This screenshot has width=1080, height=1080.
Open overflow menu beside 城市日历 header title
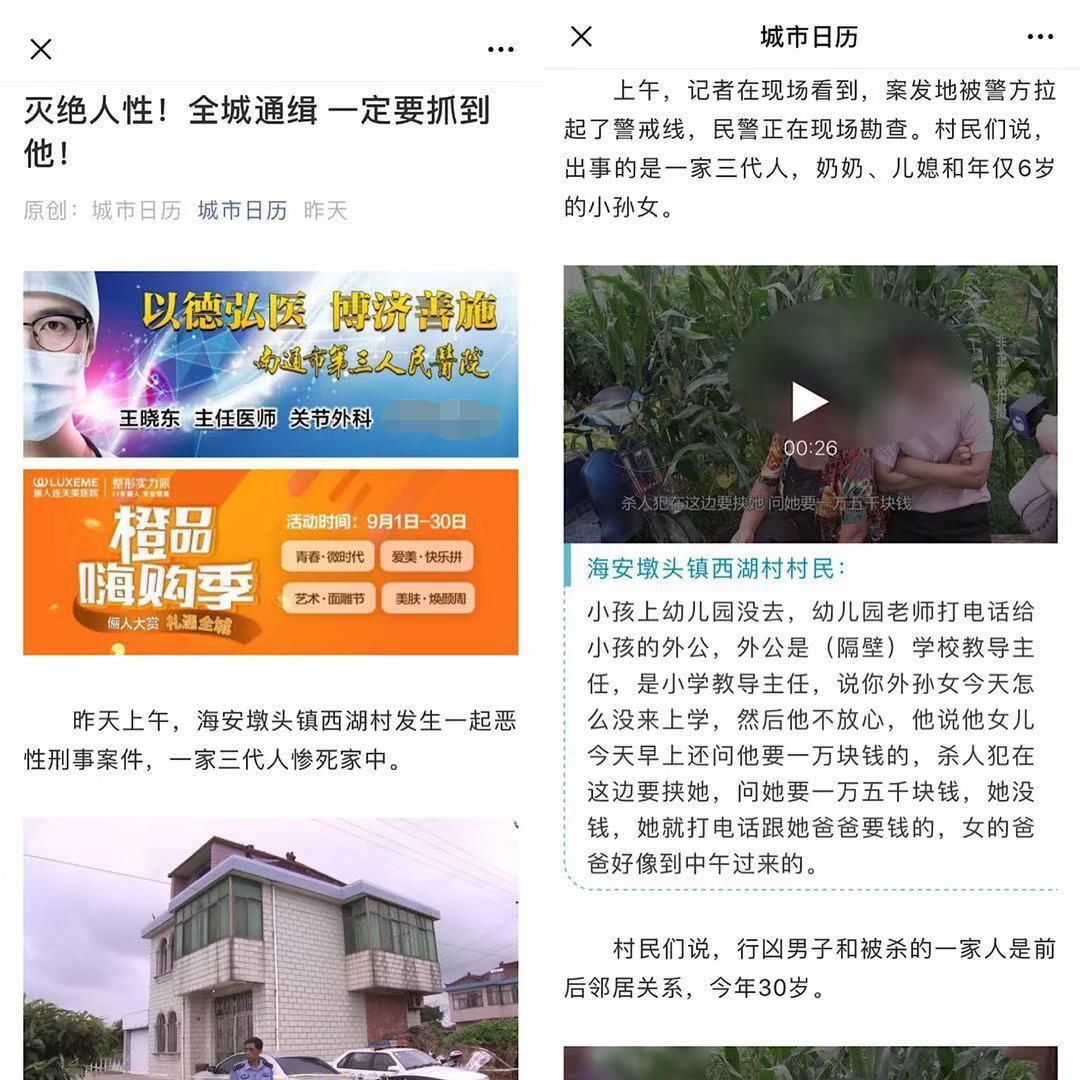1040,37
